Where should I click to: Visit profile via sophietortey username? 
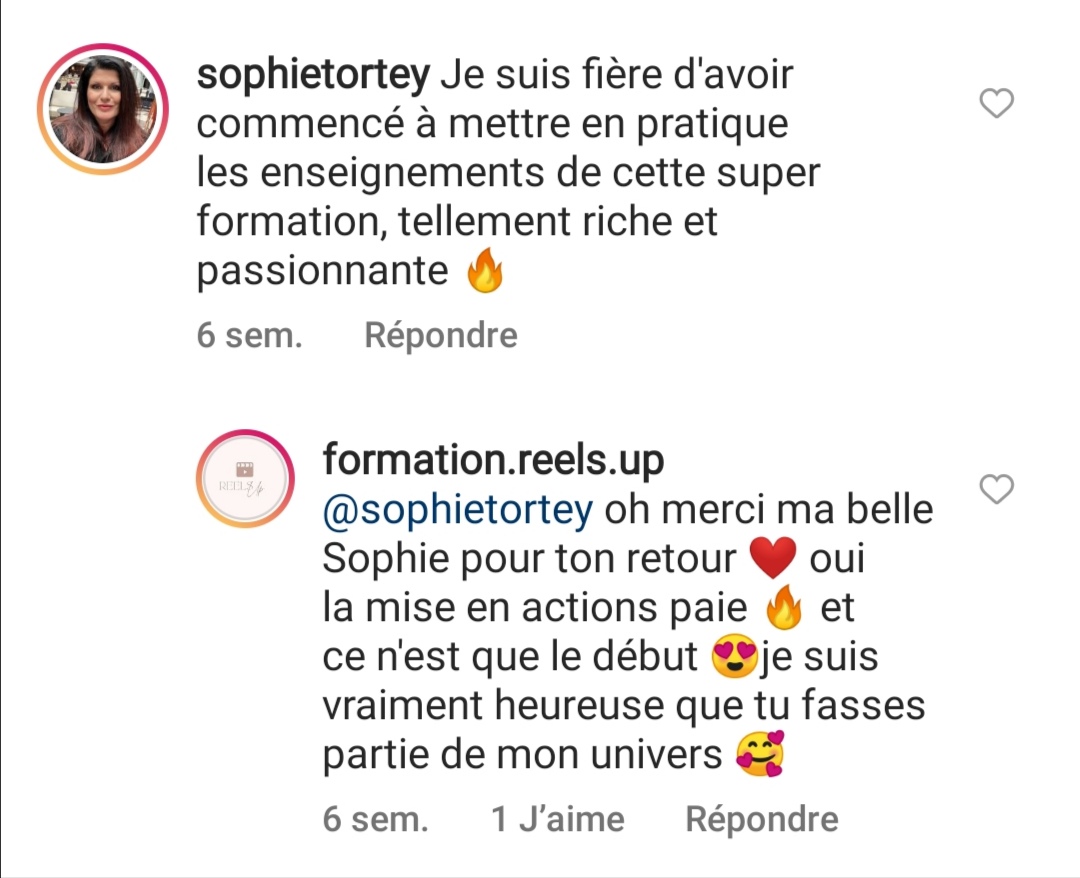pyautogui.click(x=313, y=76)
